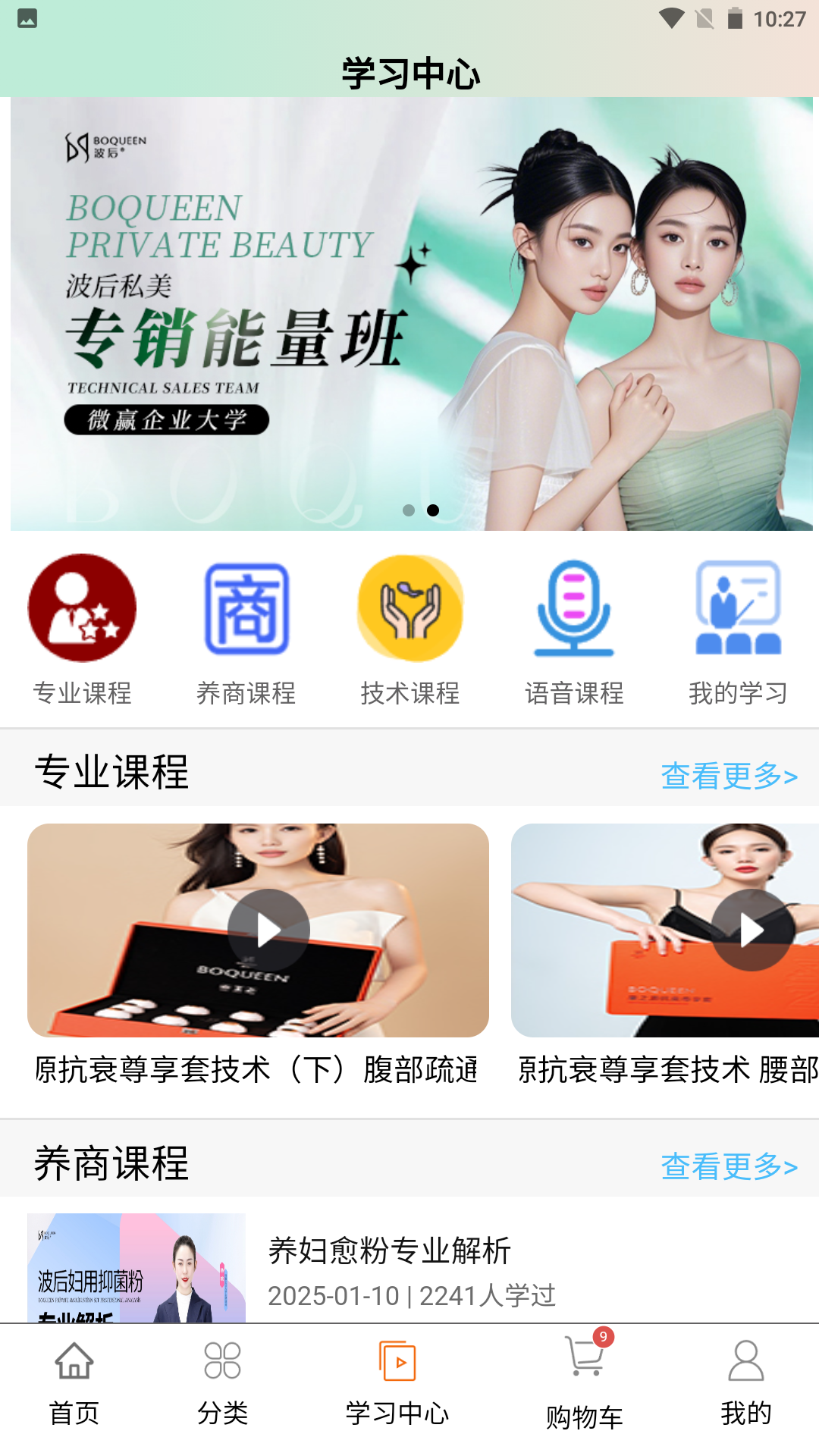This screenshot has height=1456, width=819.
Task: Tap the first banner page indicator dot
Action: point(409,510)
